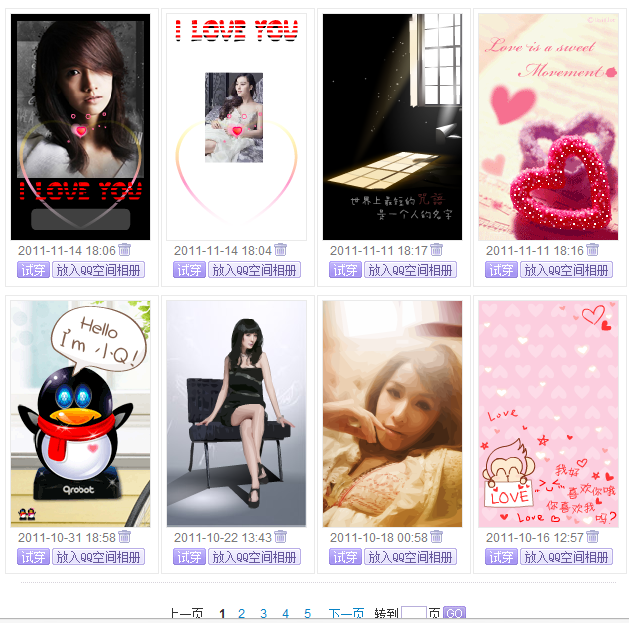Go to page 2
This screenshot has height=623, width=629.
tap(242, 614)
